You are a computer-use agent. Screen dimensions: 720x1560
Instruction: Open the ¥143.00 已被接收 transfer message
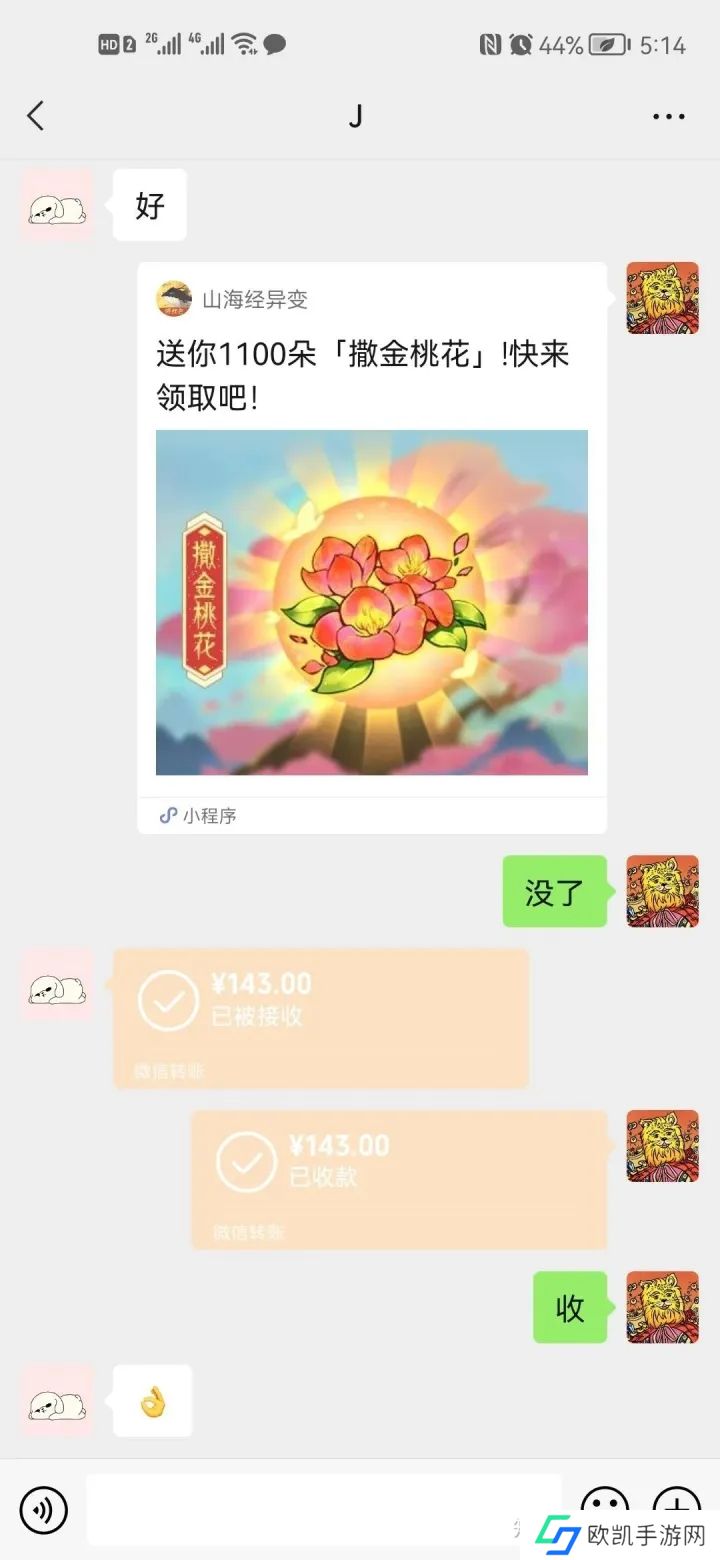(x=321, y=1018)
